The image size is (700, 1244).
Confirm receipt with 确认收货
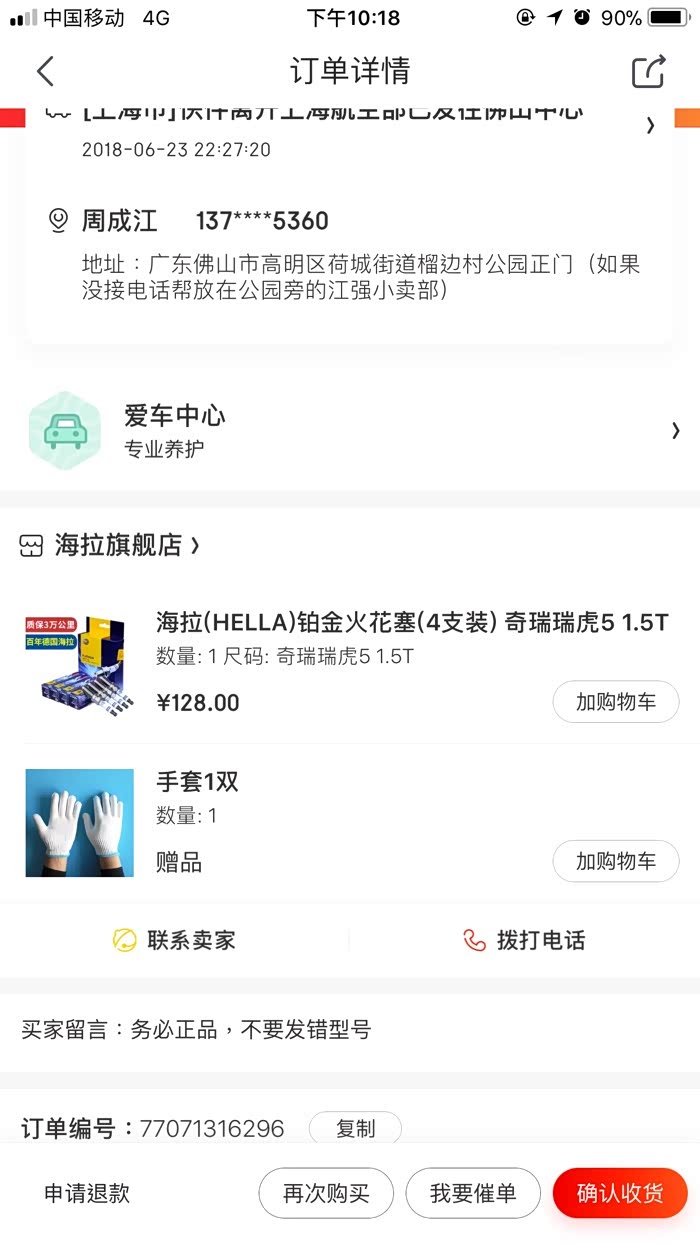pyautogui.click(x=620, y=1193)
